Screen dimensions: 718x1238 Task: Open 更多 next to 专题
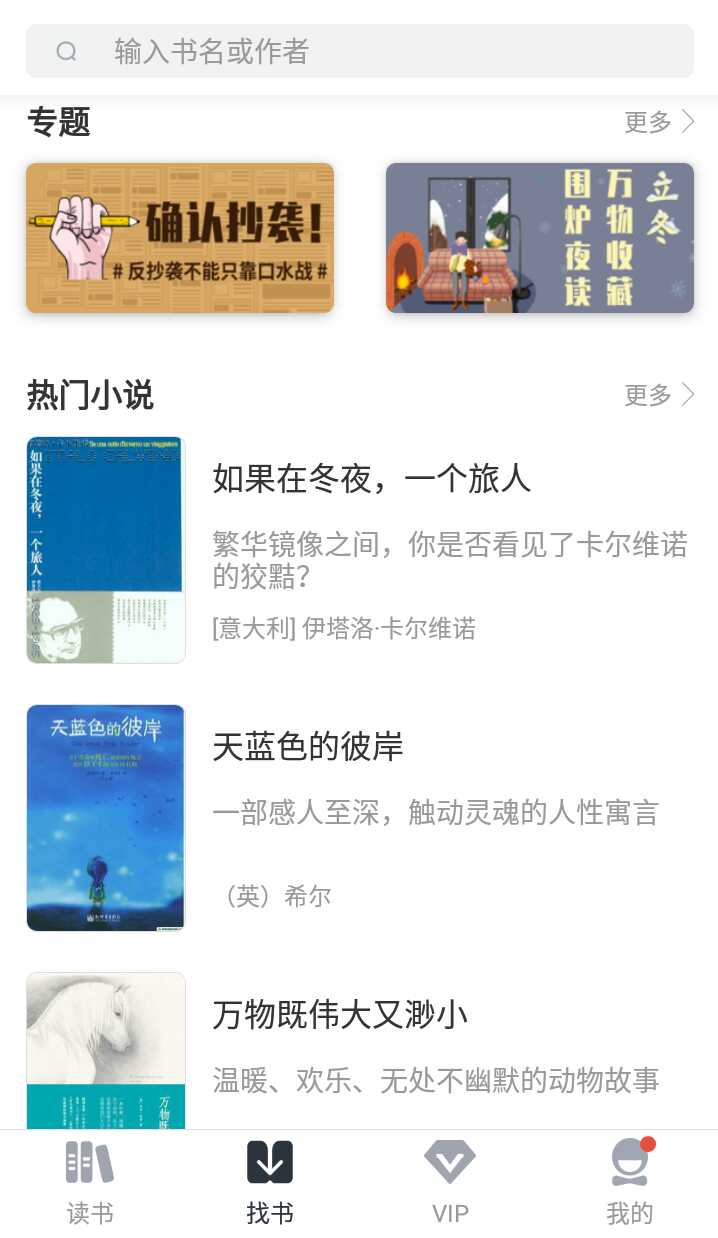point(659,122)
